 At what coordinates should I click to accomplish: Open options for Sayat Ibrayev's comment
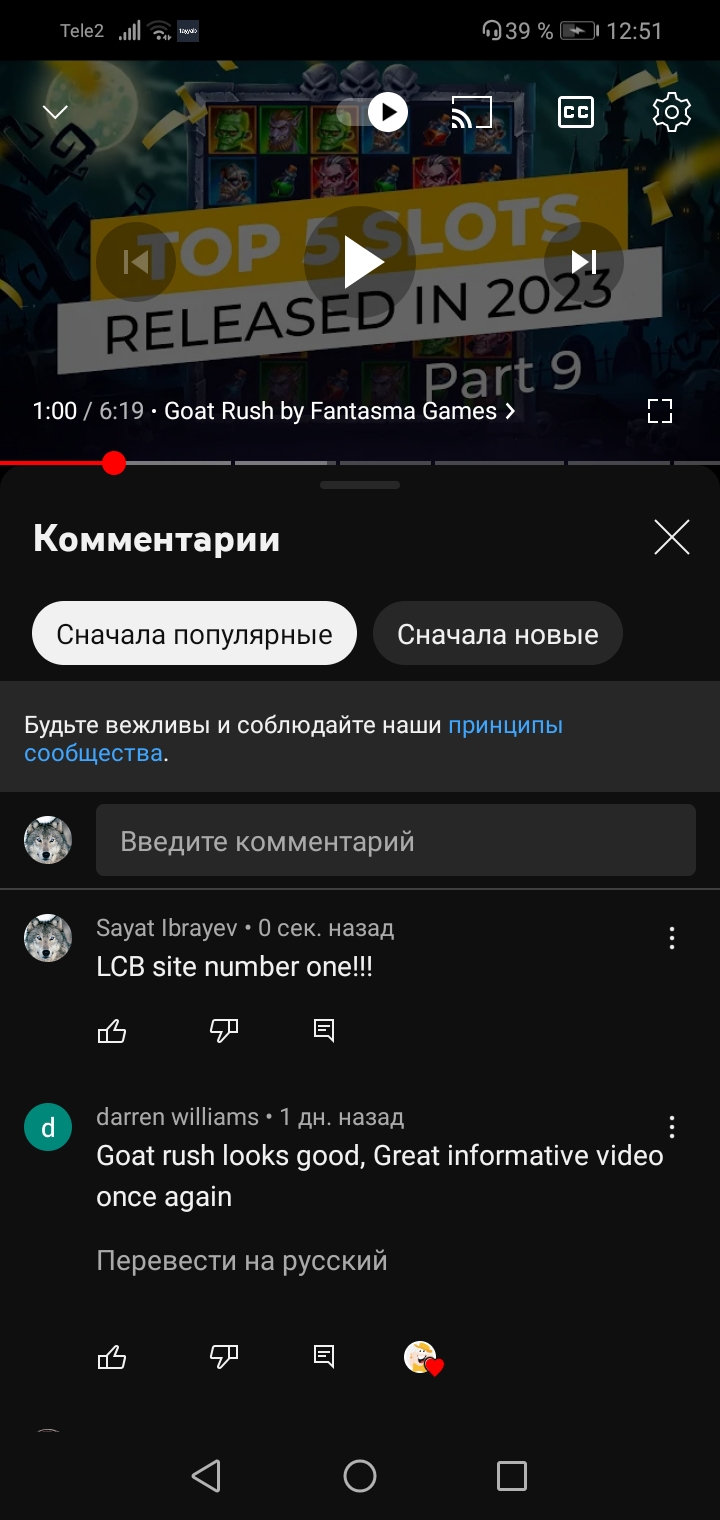click(671, 938)
